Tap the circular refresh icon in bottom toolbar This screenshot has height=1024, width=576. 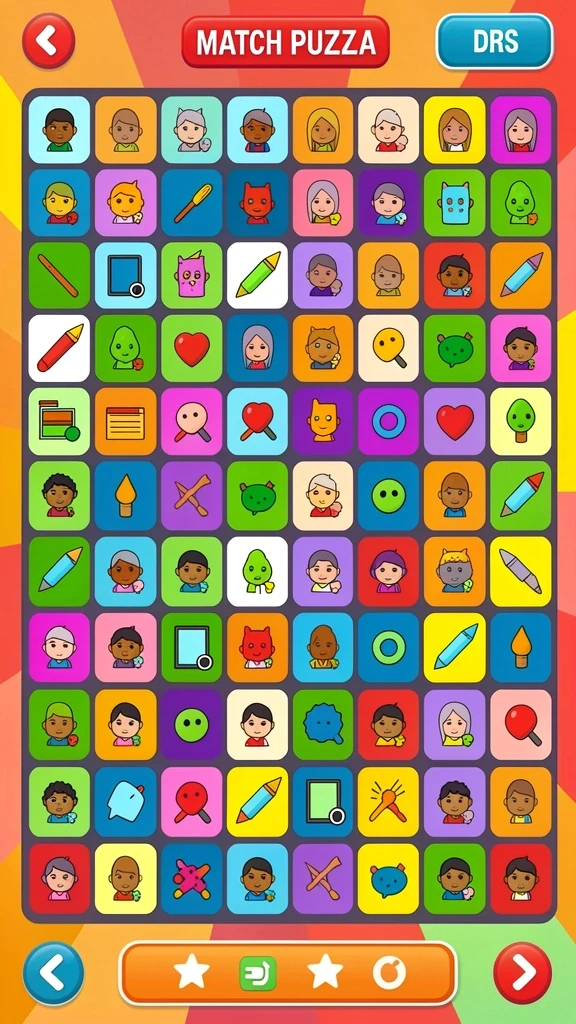[389, 974]
